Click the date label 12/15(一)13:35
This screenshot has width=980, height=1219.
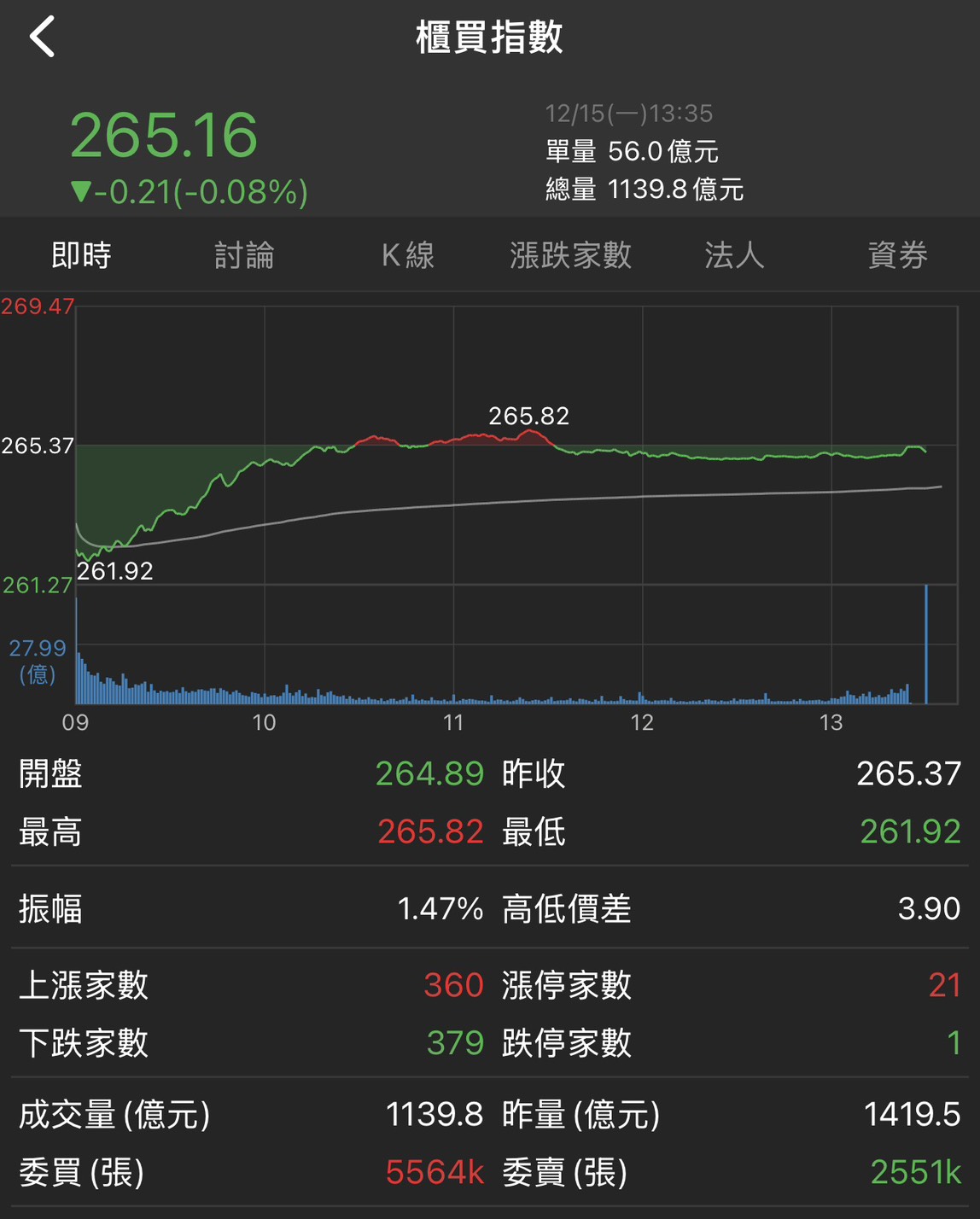click(629, 112)
